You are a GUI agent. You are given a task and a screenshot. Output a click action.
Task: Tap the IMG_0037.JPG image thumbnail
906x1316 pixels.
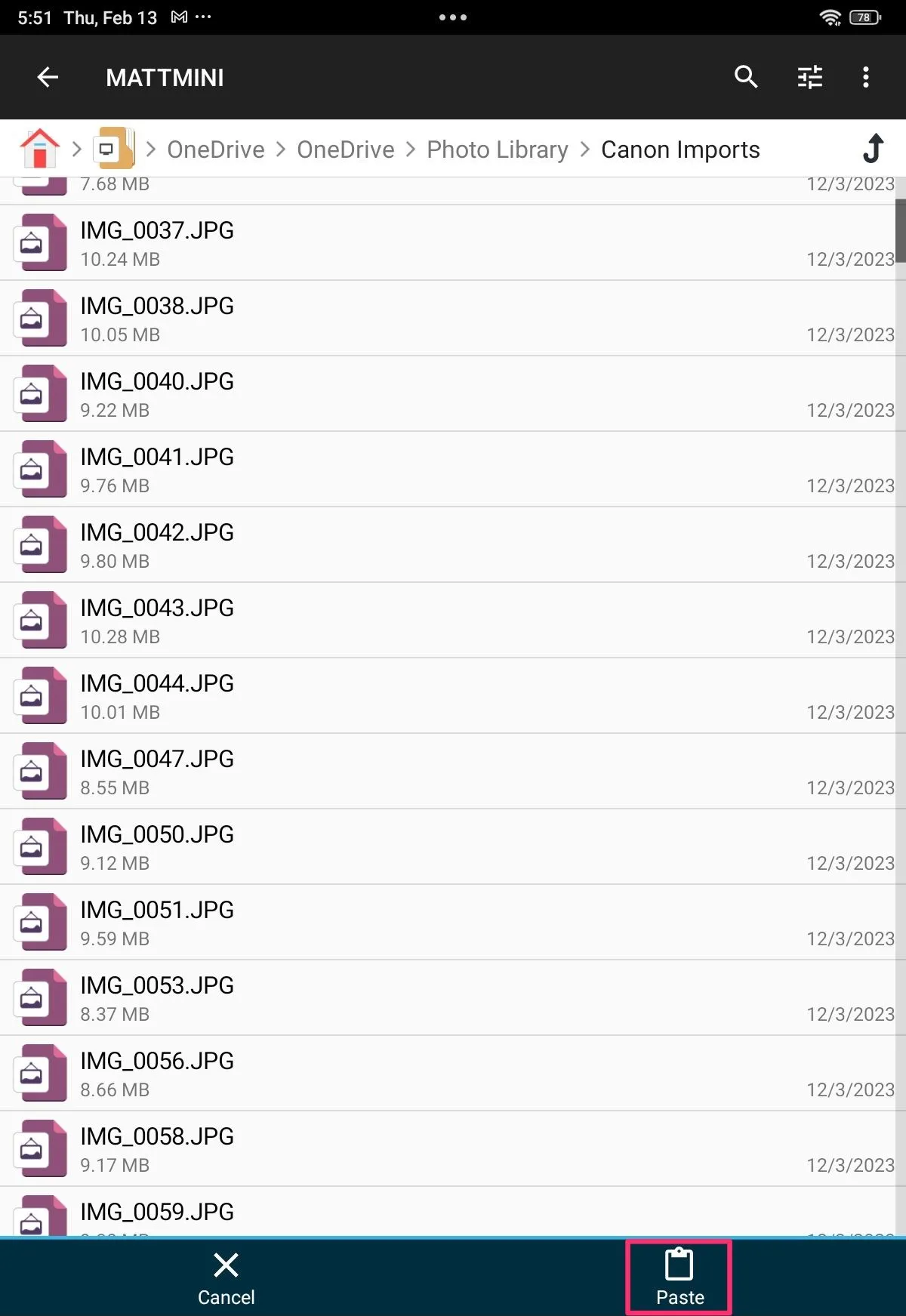40,242
